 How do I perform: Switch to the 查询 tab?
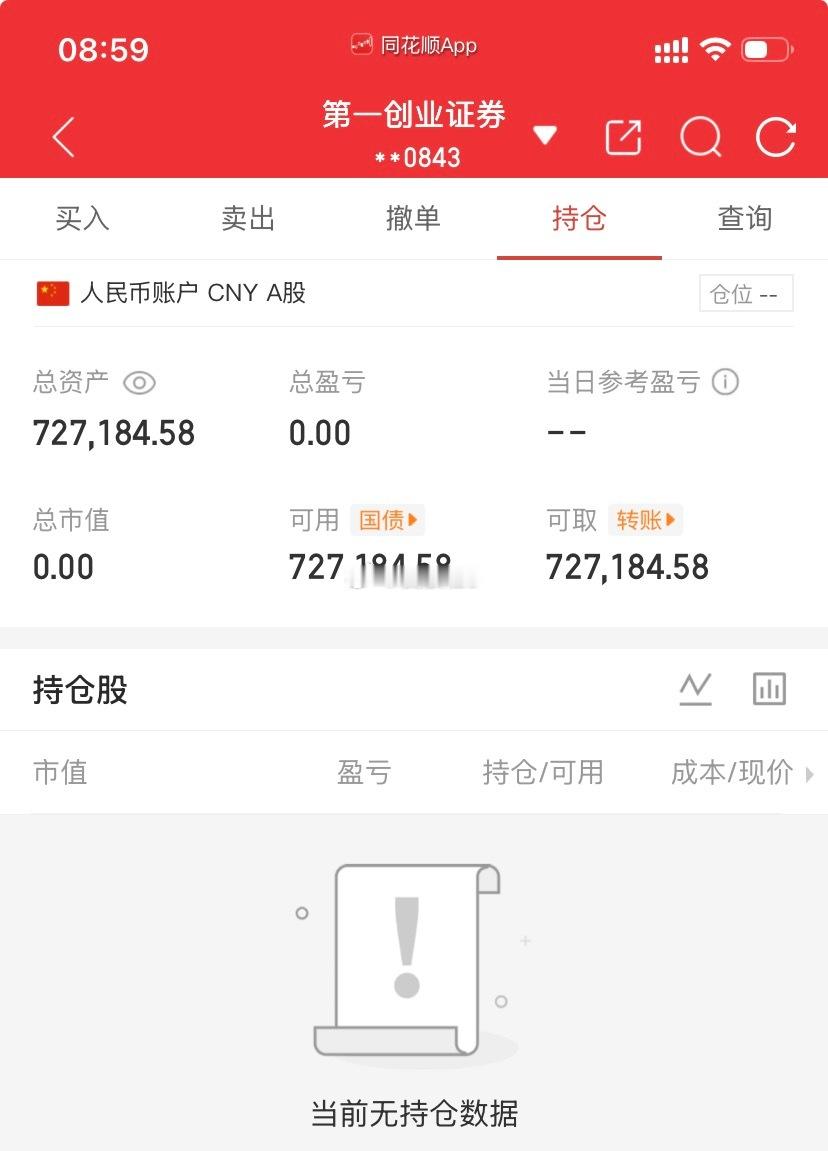[x=745, y=219]
